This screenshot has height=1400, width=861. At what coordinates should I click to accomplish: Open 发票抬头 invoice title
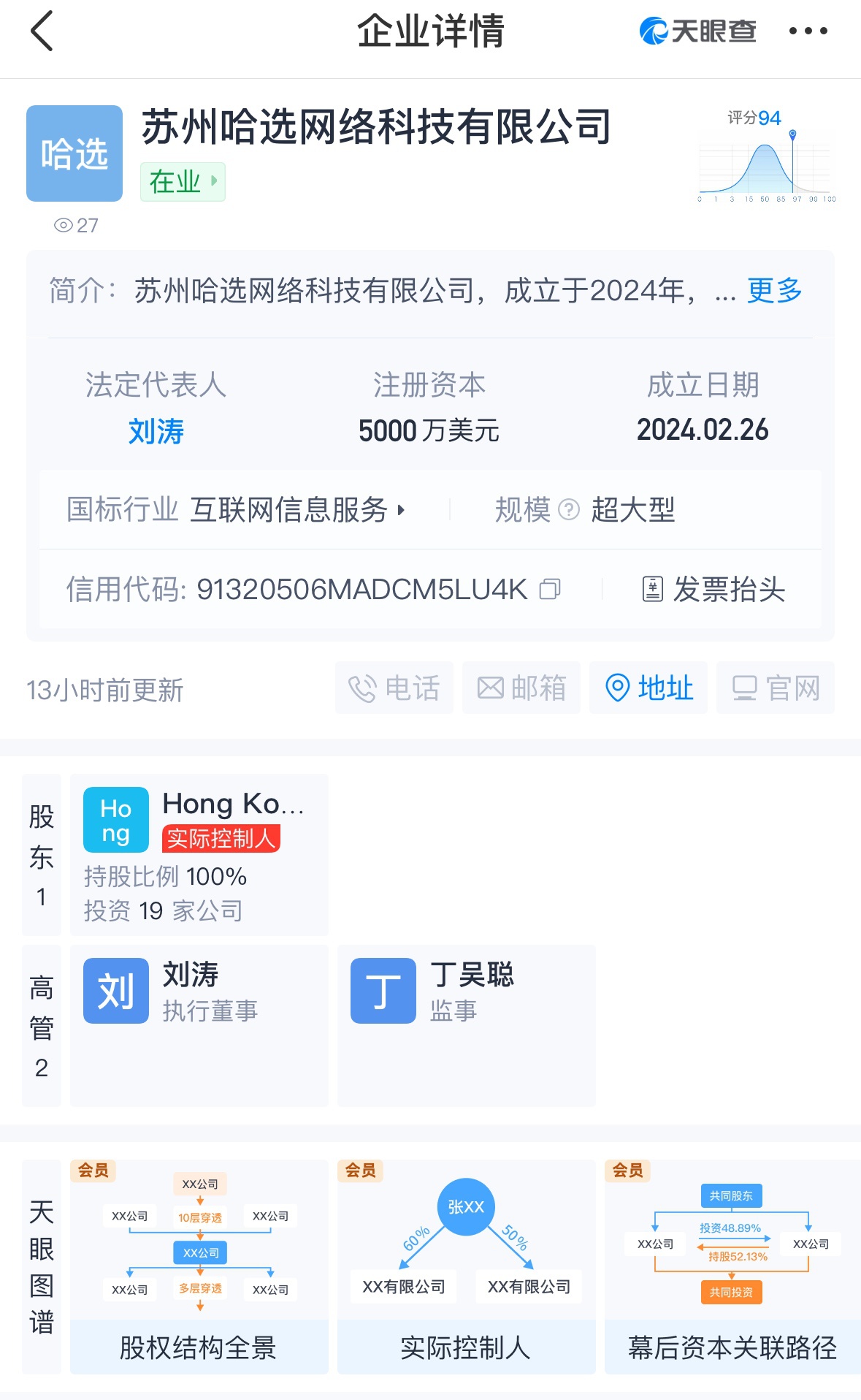[713, 589]
